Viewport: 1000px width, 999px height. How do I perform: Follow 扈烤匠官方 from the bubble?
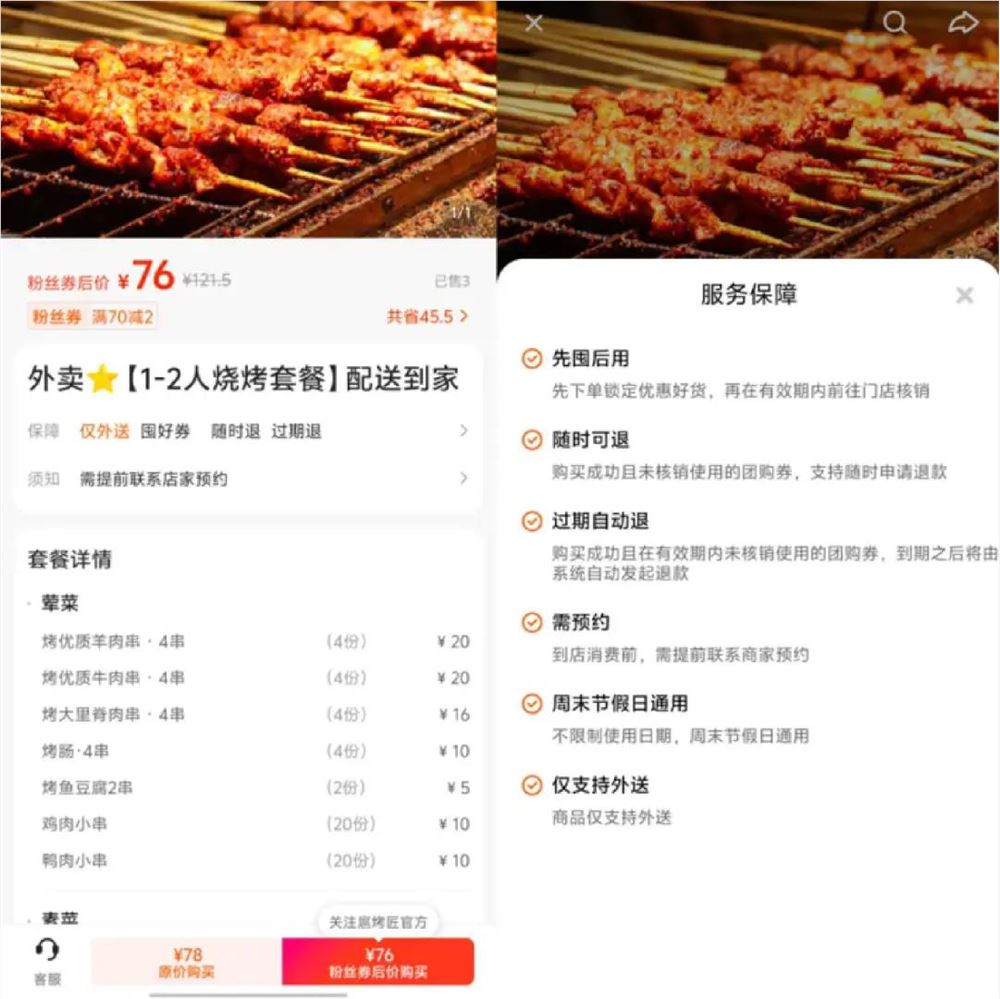pyautogui.click(x=378, y=922)
